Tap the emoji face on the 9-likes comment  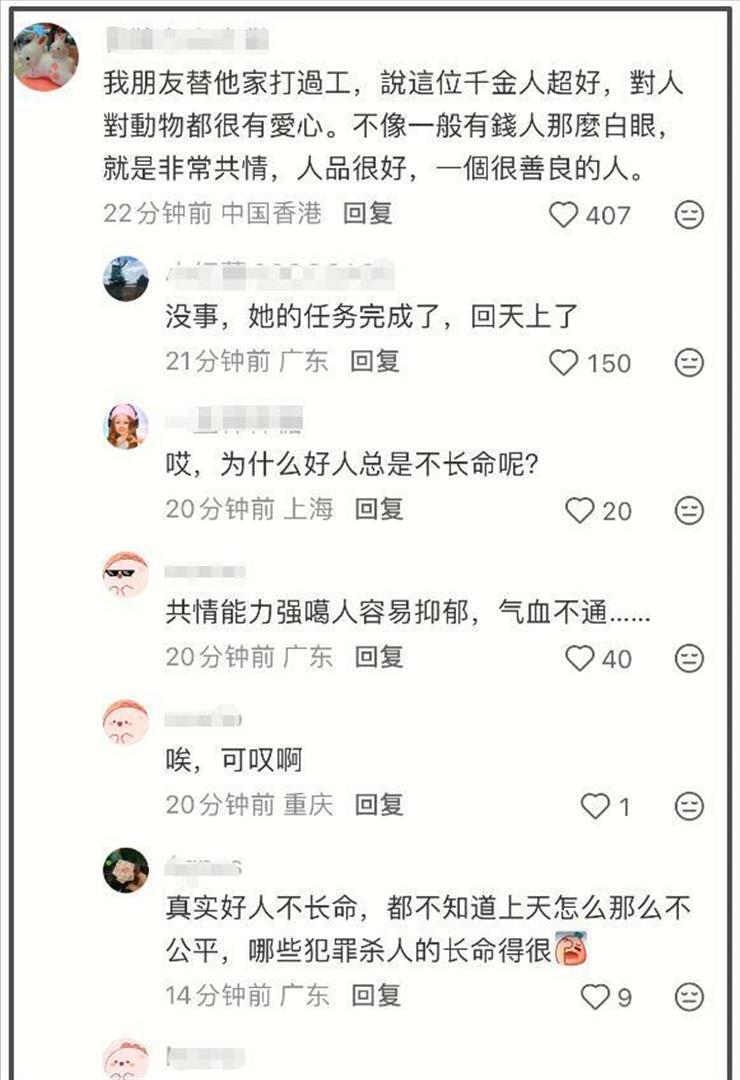(x=686, y=995)
